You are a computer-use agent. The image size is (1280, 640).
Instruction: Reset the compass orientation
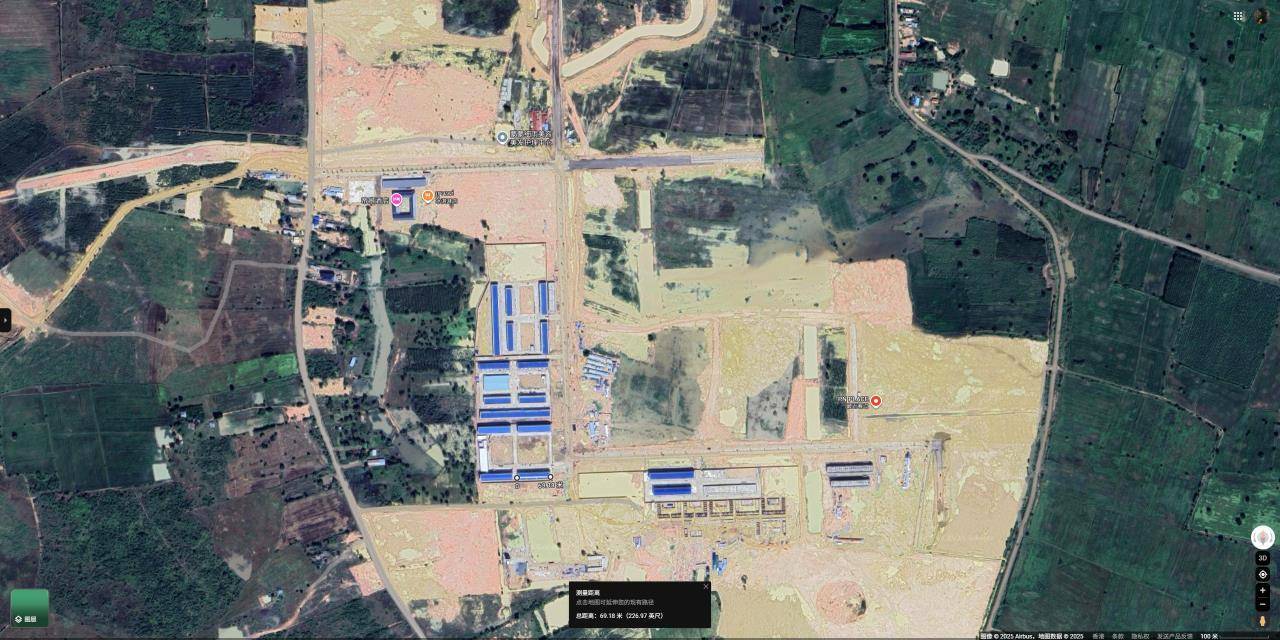(1263, 537)
